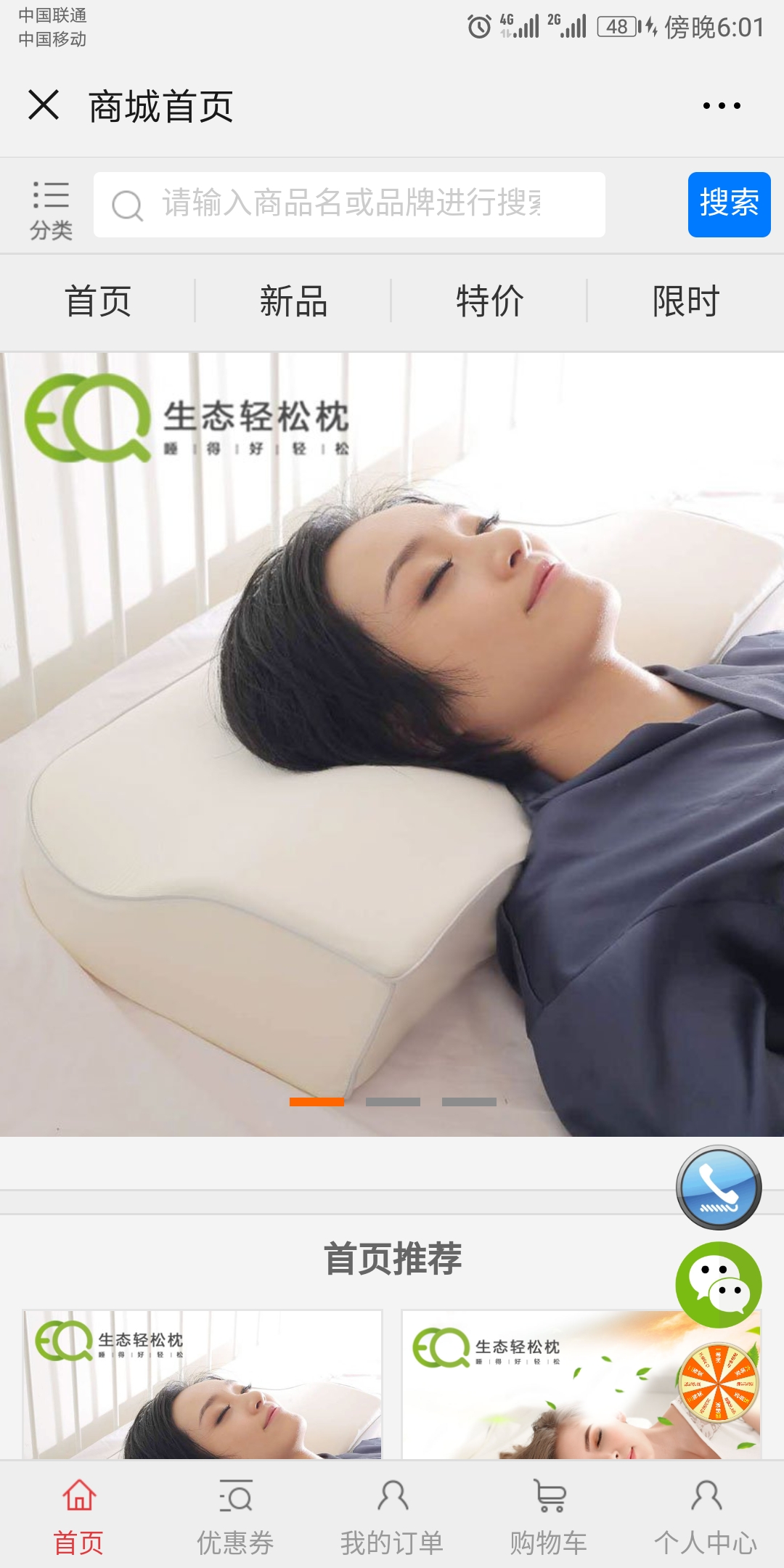Switch to the 首页 top tab

pyautogui.click(x=98, y=301)
